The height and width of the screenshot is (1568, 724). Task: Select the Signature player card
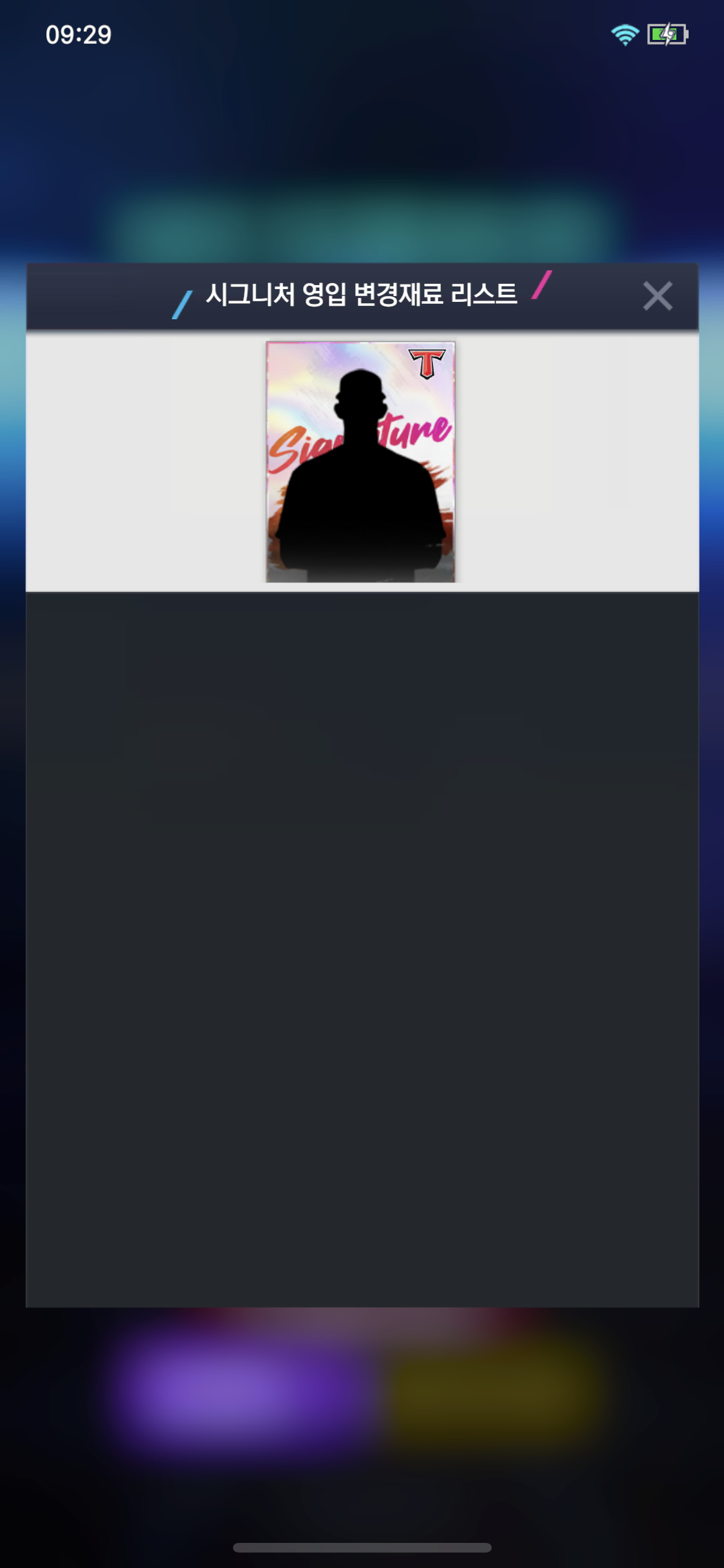(x=360, y=462)
